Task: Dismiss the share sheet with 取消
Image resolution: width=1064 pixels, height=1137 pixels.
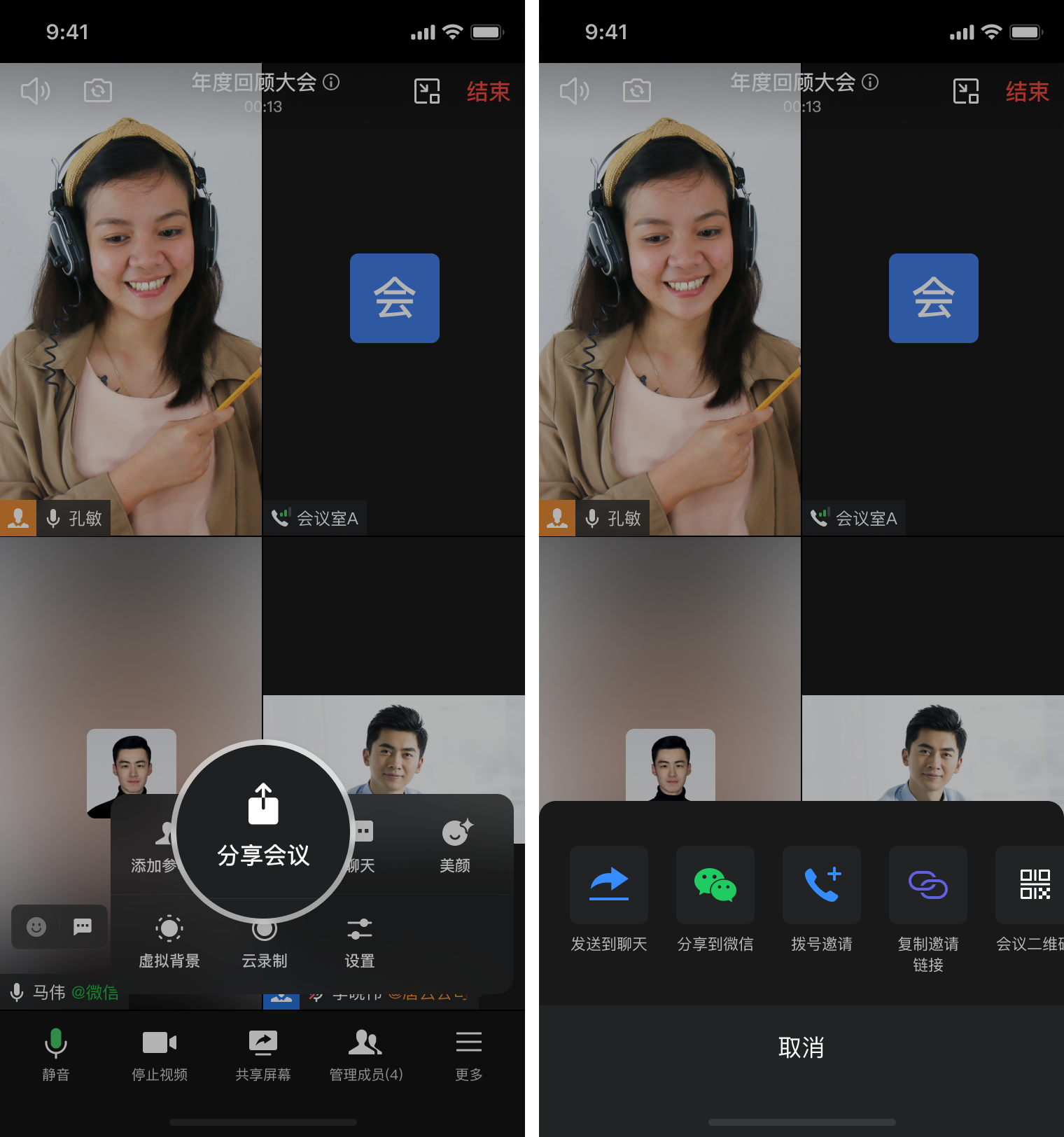Action: coord(801,1047)
